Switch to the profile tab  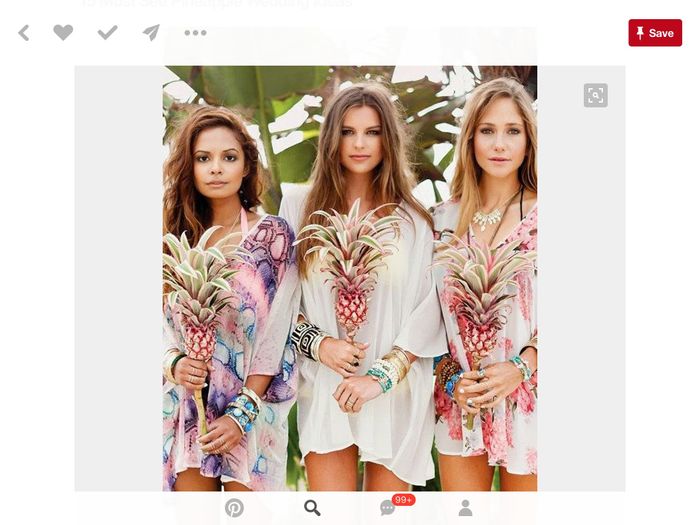pos(465,508)
